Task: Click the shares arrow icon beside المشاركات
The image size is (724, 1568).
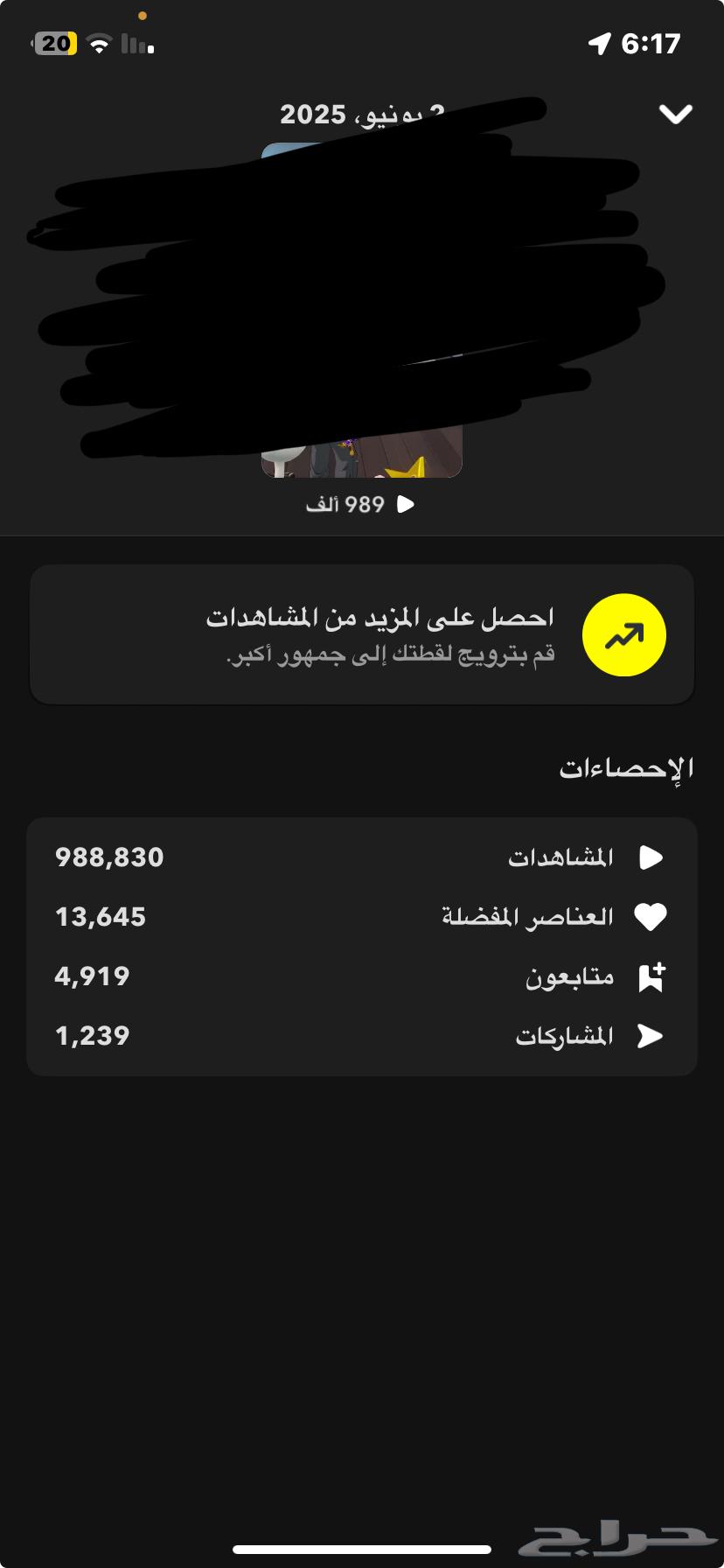Action: [651, 1036]
